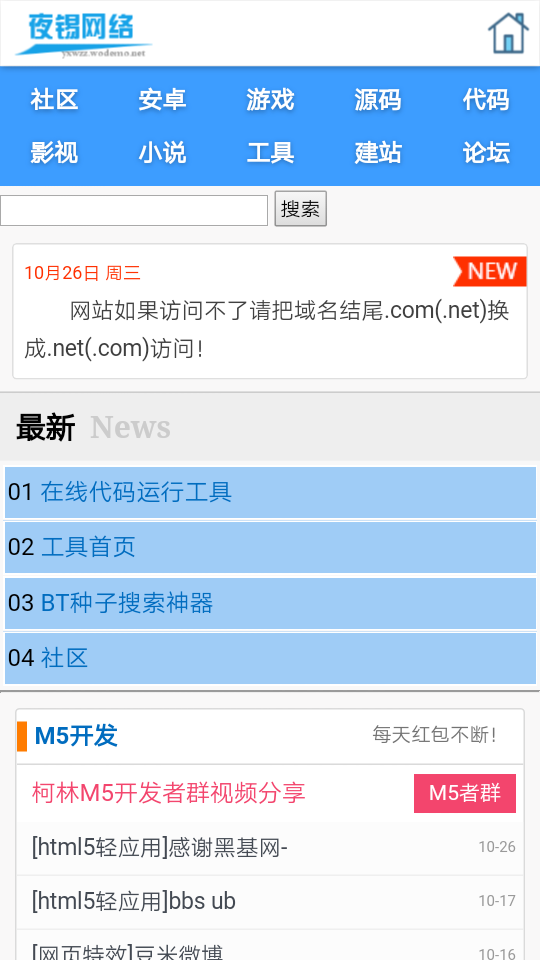Open the 建站 section
This screenshot has width=540, height=960.
point(378,152)
